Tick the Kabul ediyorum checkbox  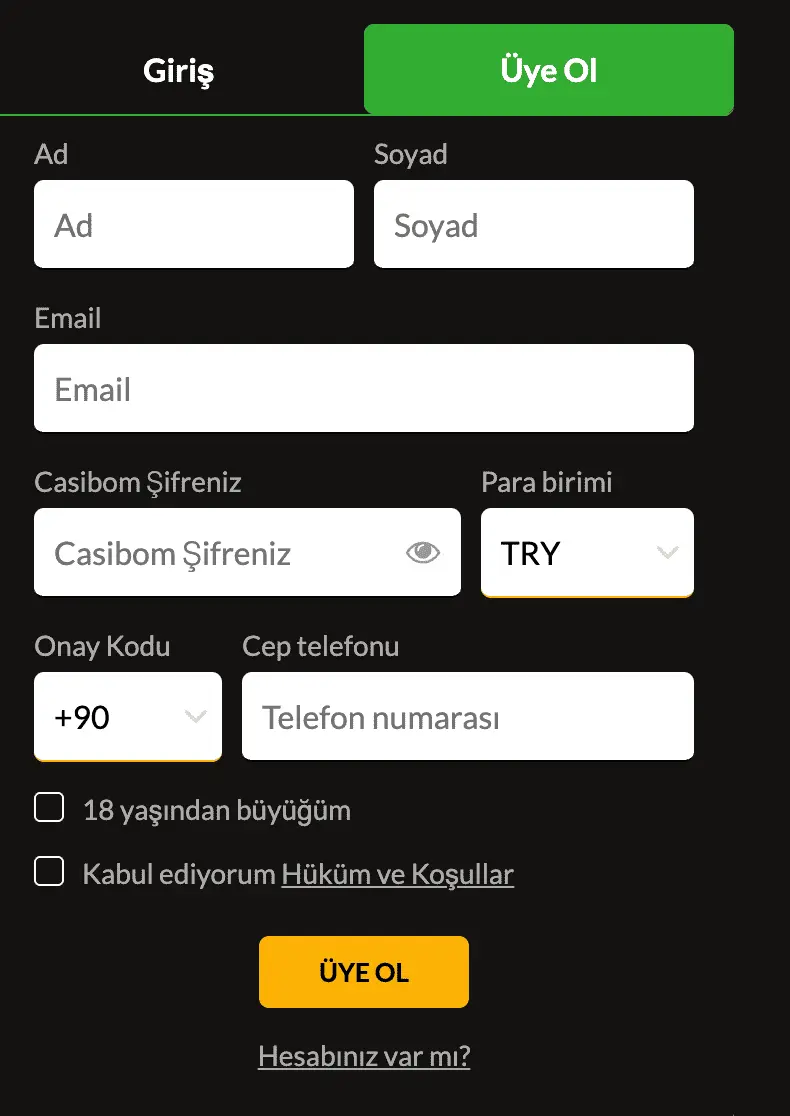click(x=49, y=871)
